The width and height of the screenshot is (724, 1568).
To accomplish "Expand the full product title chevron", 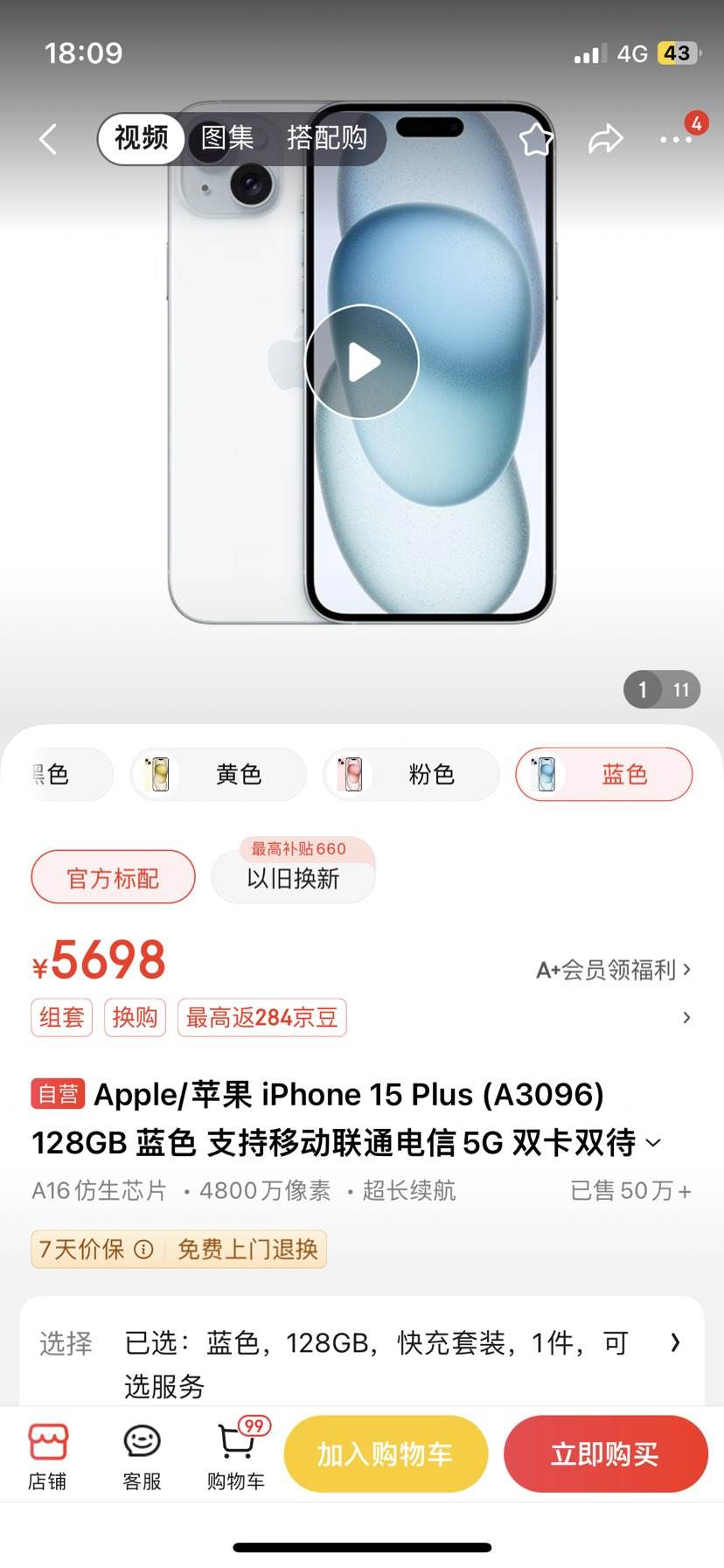I will [x=651, y=1142].
